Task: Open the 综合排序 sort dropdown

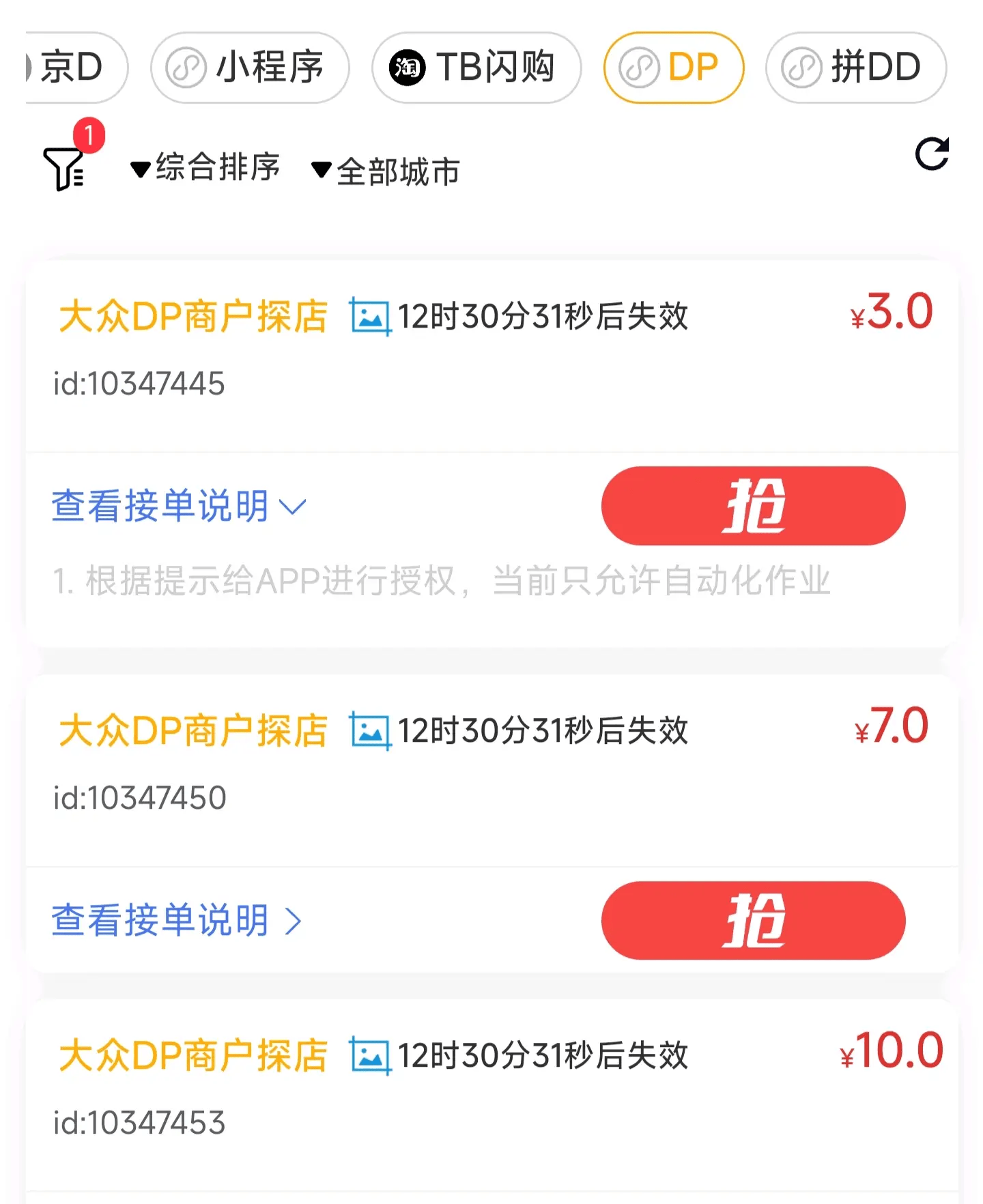Action: coord(206,168)
